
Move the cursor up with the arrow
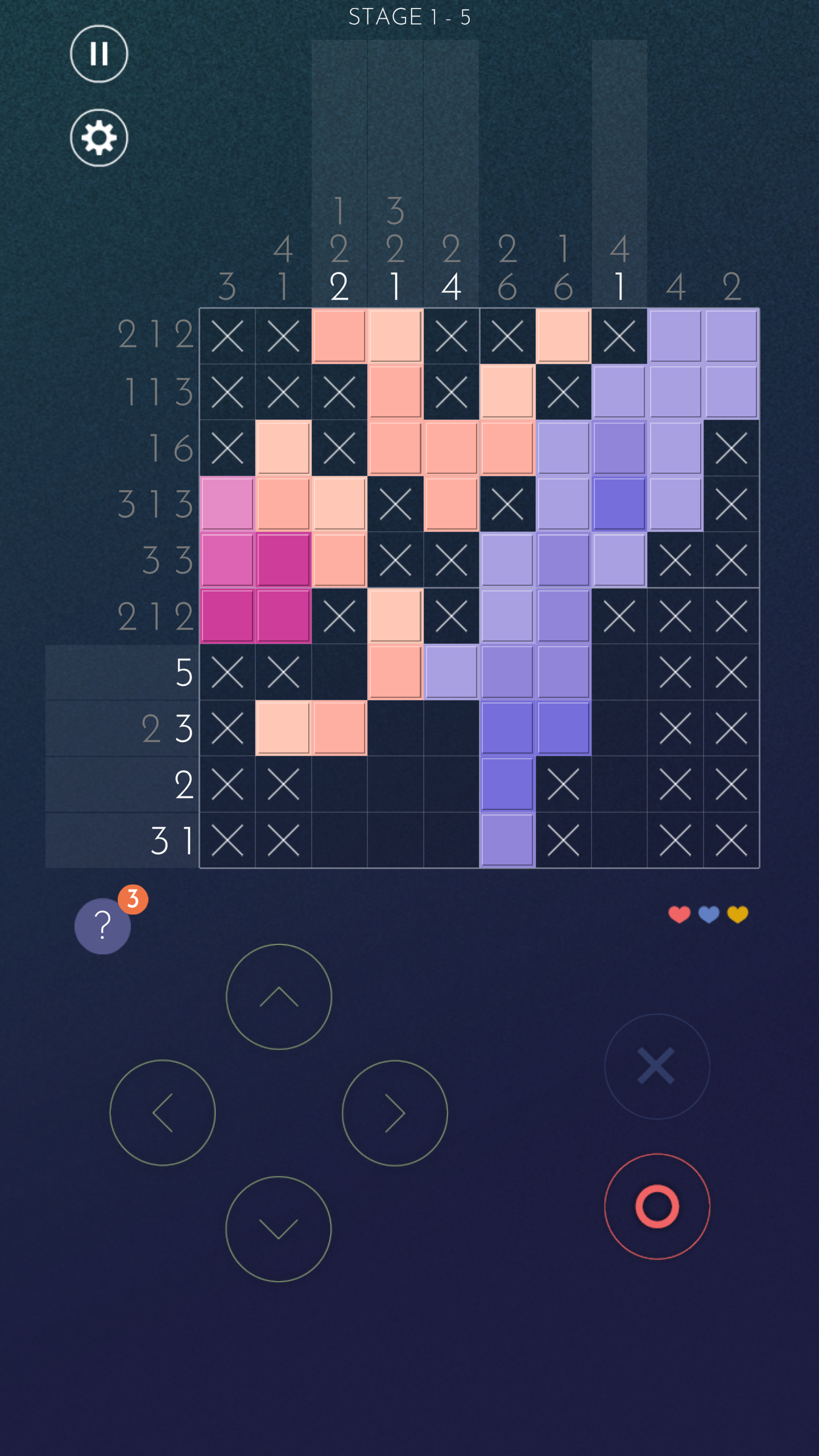(x=279, y=997)
